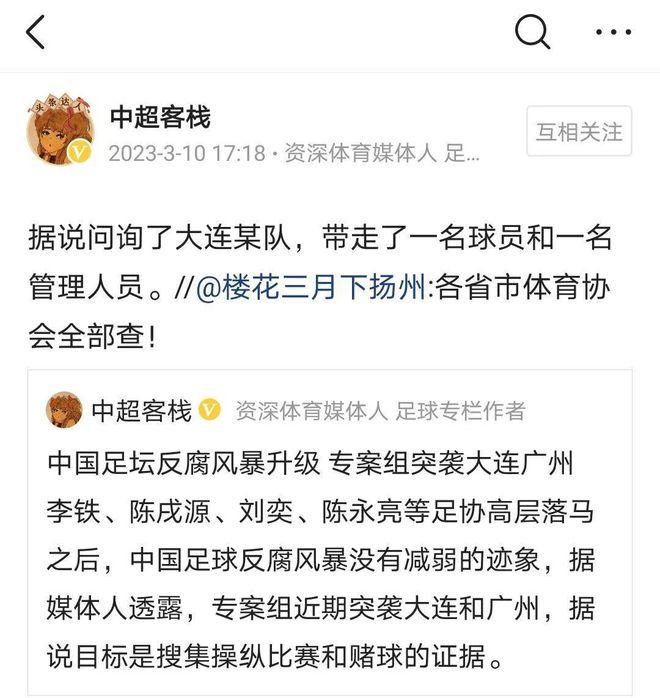Tap the 互相关注 follow button
The width and height of the screenshot is (660, 698).
(x=579, y=132)
